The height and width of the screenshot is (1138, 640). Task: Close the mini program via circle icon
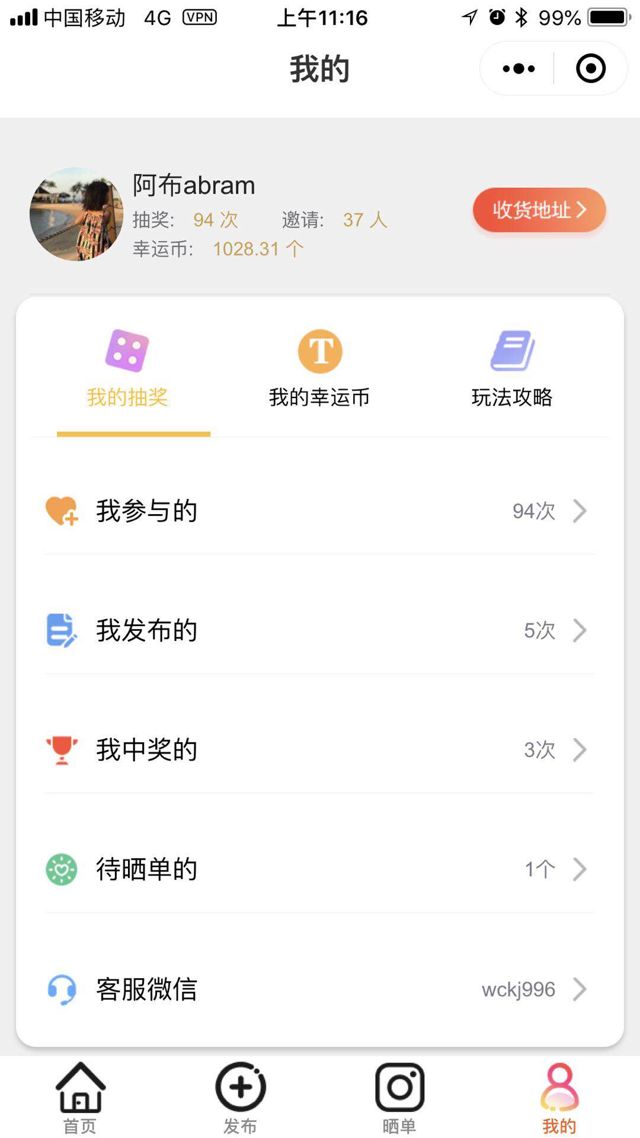591,69
